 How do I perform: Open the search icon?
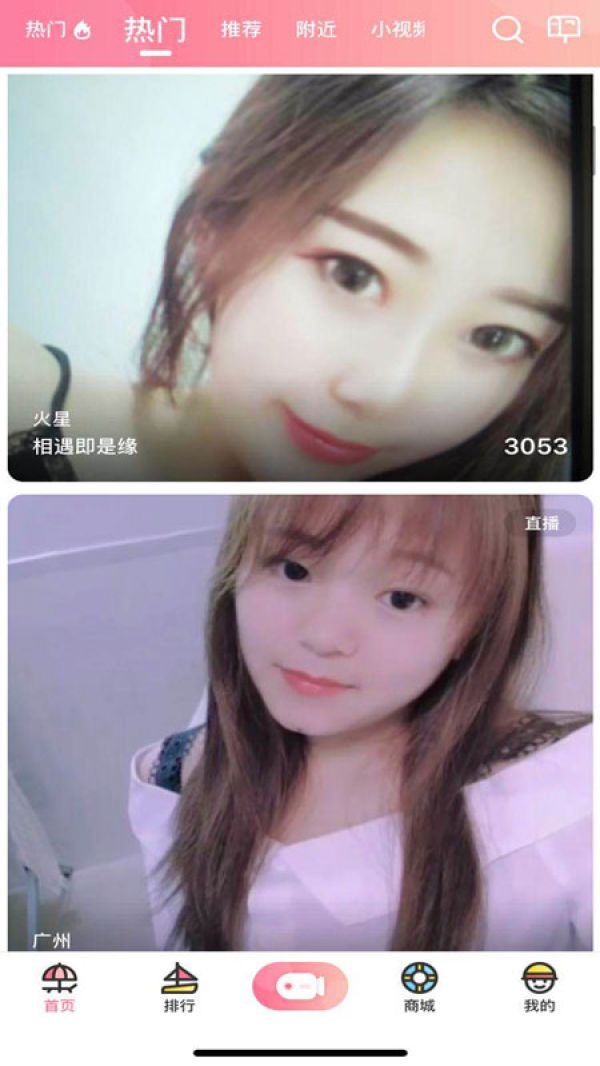(507, 30)
